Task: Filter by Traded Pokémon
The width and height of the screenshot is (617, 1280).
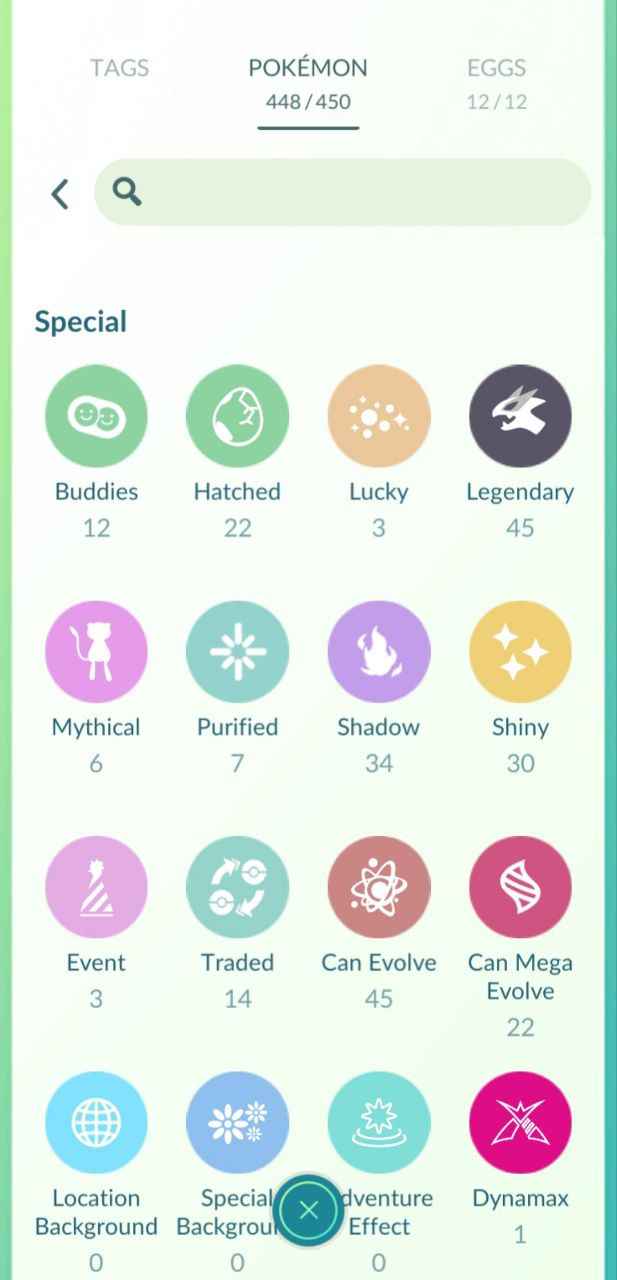Action: tap(237, 887)
